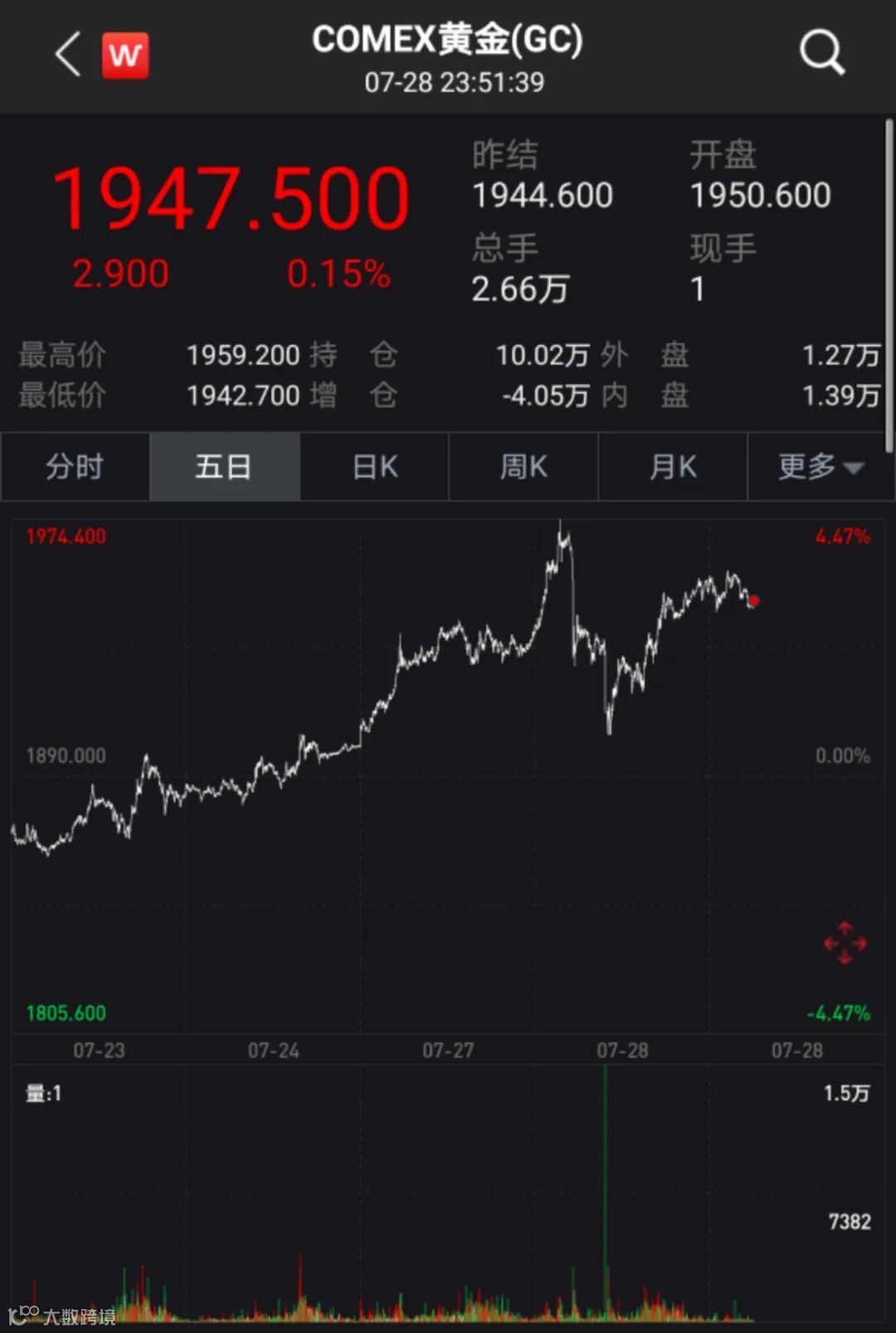
Task: Tap the red fullscreen arrows icon on chart
Action: click(x=845, y=943)
